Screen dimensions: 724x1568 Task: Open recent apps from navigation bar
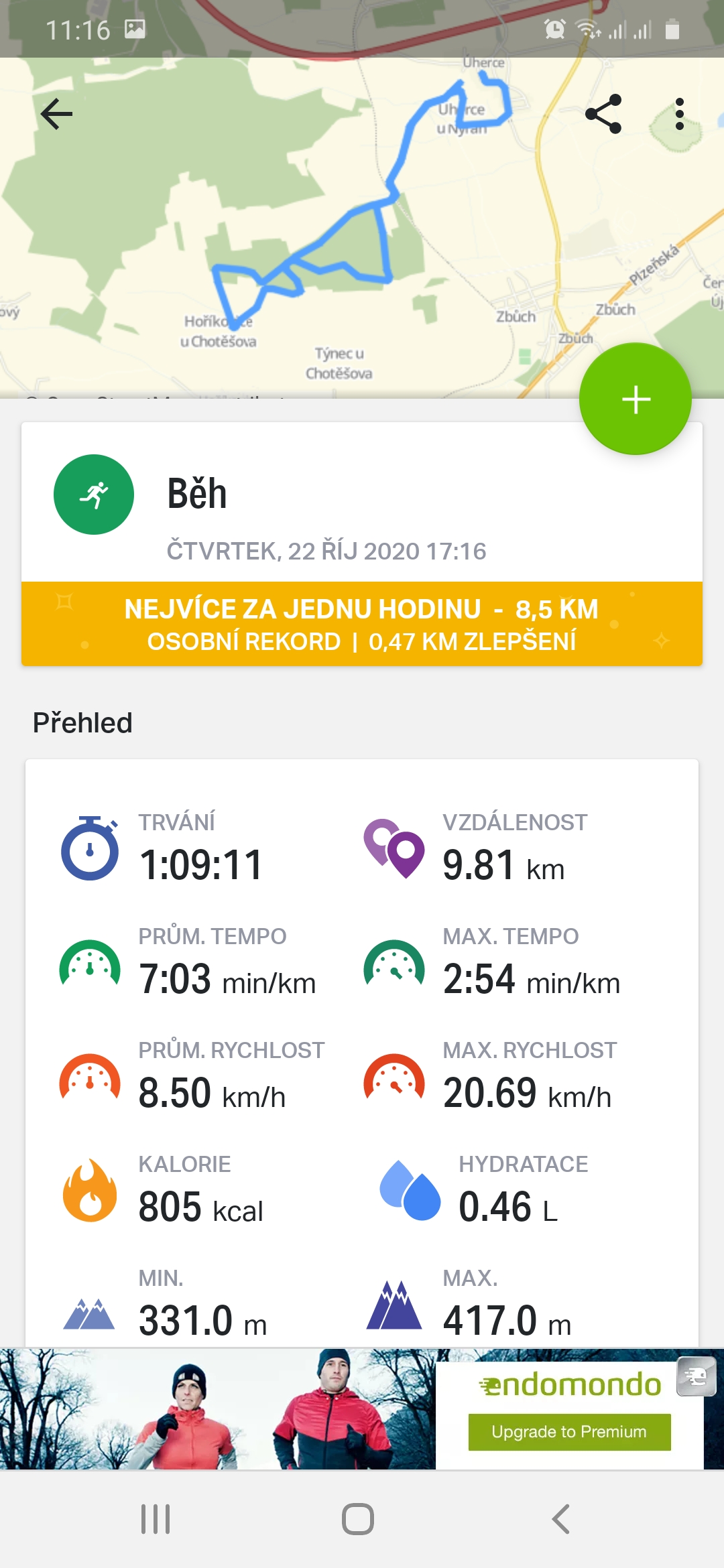[156, 1519]
